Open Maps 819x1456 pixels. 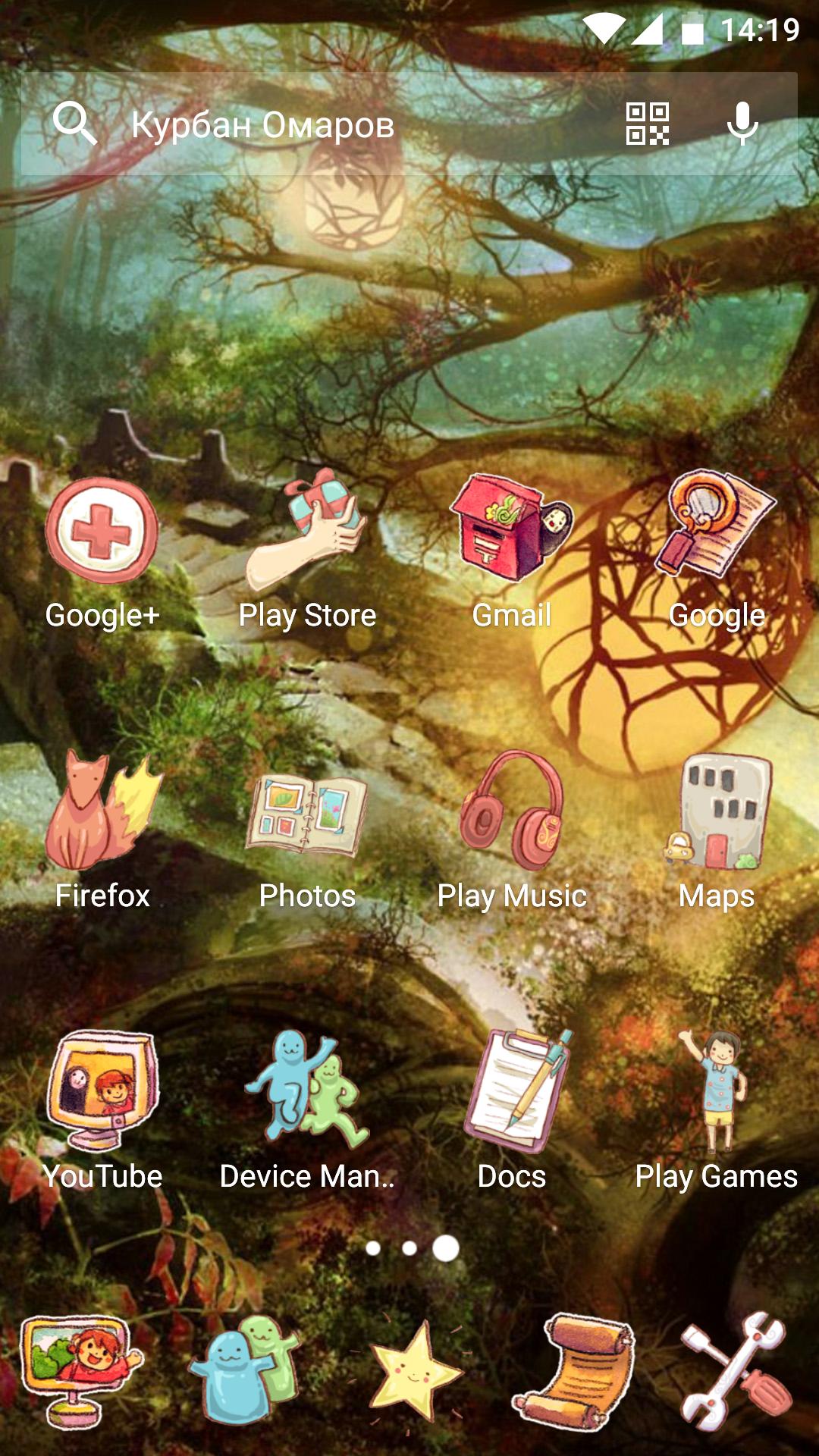click(717, 811)
